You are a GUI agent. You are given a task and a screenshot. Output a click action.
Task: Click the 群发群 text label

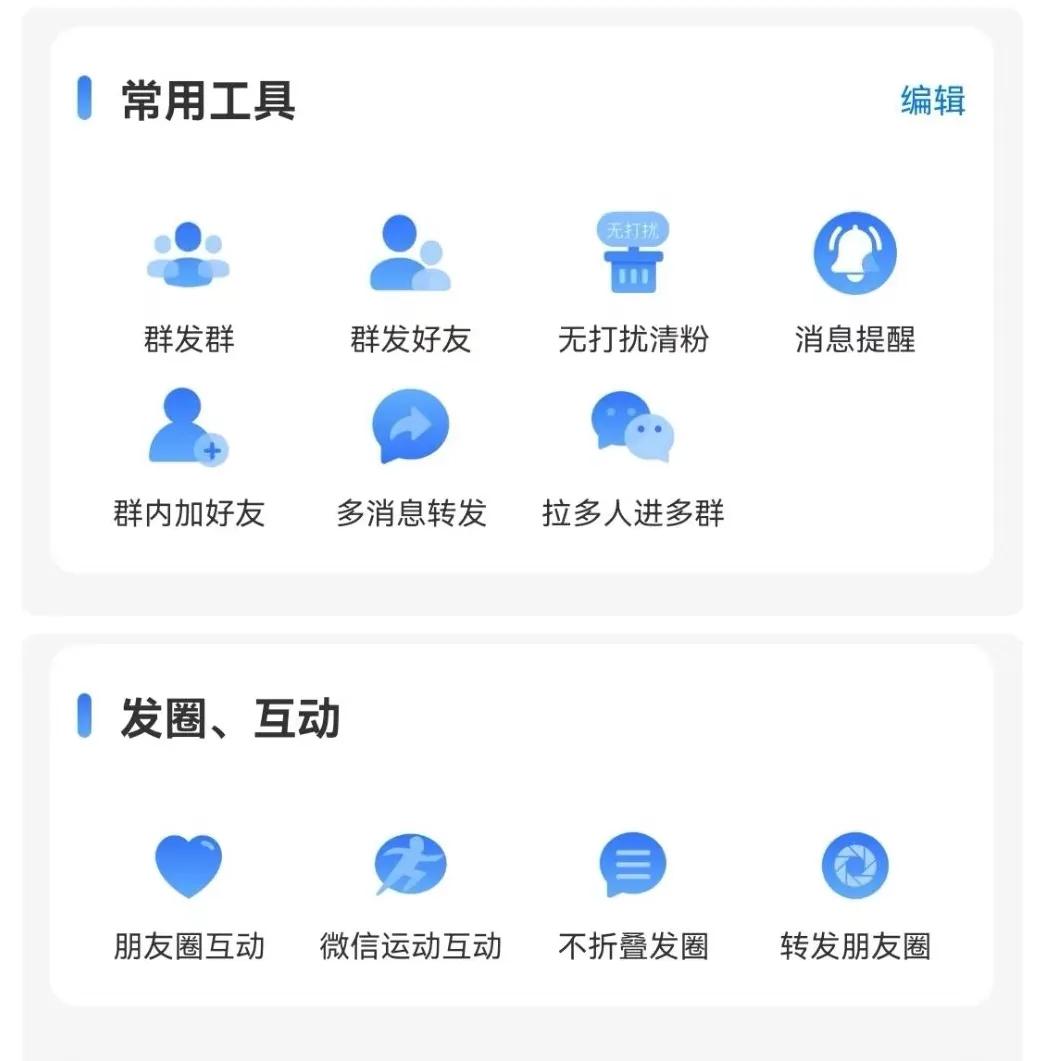[189, 340]
